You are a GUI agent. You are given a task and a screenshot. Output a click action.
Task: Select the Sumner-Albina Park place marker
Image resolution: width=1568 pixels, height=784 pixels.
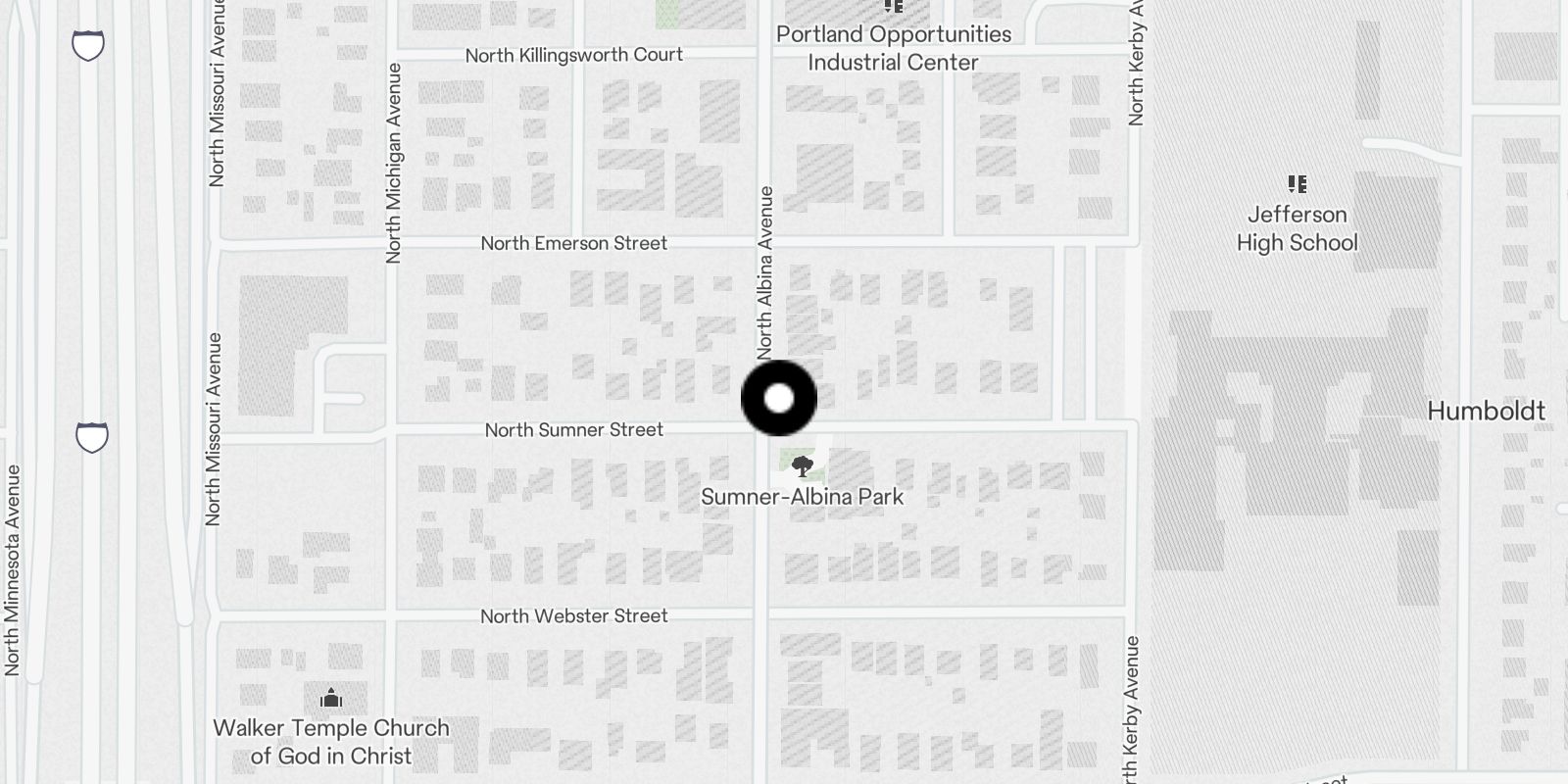tap(802, 466)
